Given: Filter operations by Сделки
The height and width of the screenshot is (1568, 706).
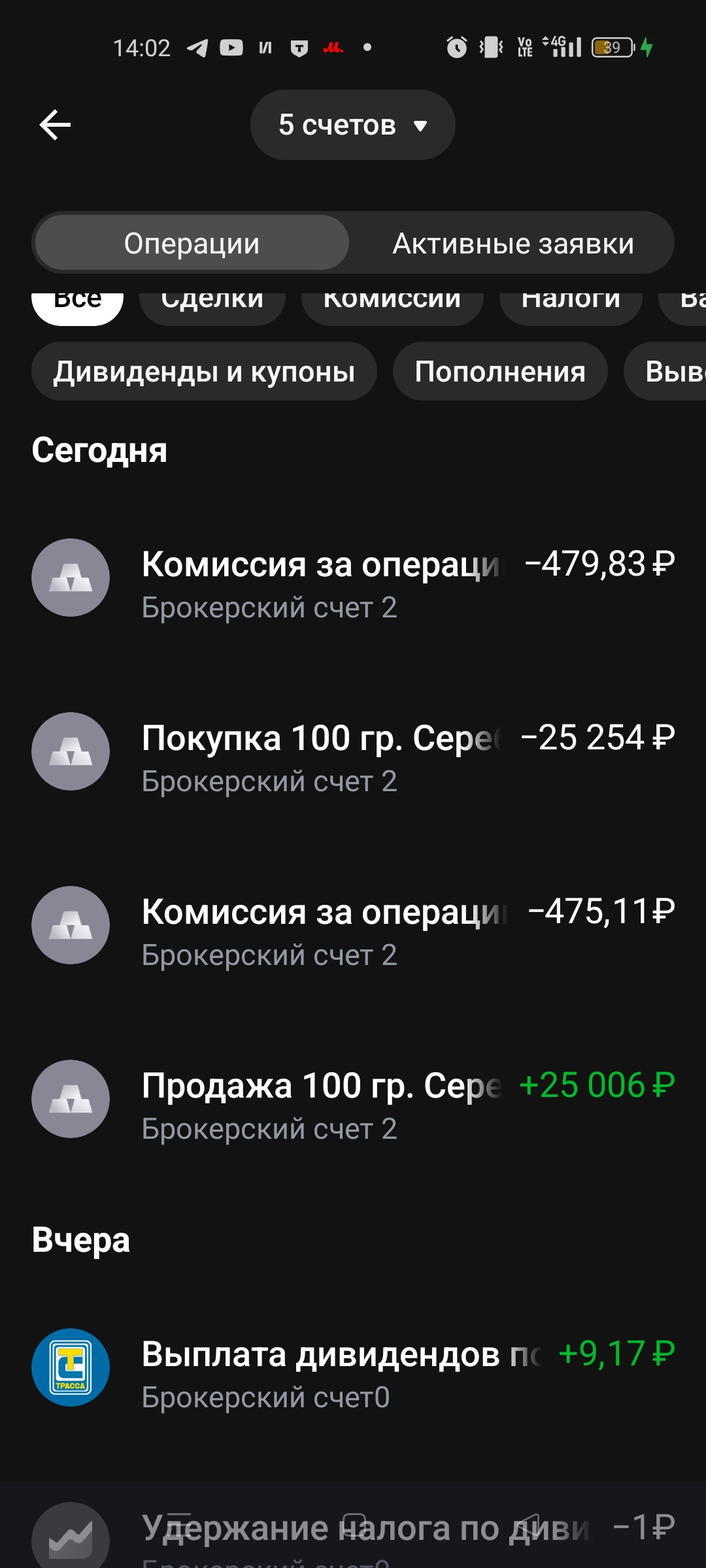Looking at the screenshot, I should (212, 304).
